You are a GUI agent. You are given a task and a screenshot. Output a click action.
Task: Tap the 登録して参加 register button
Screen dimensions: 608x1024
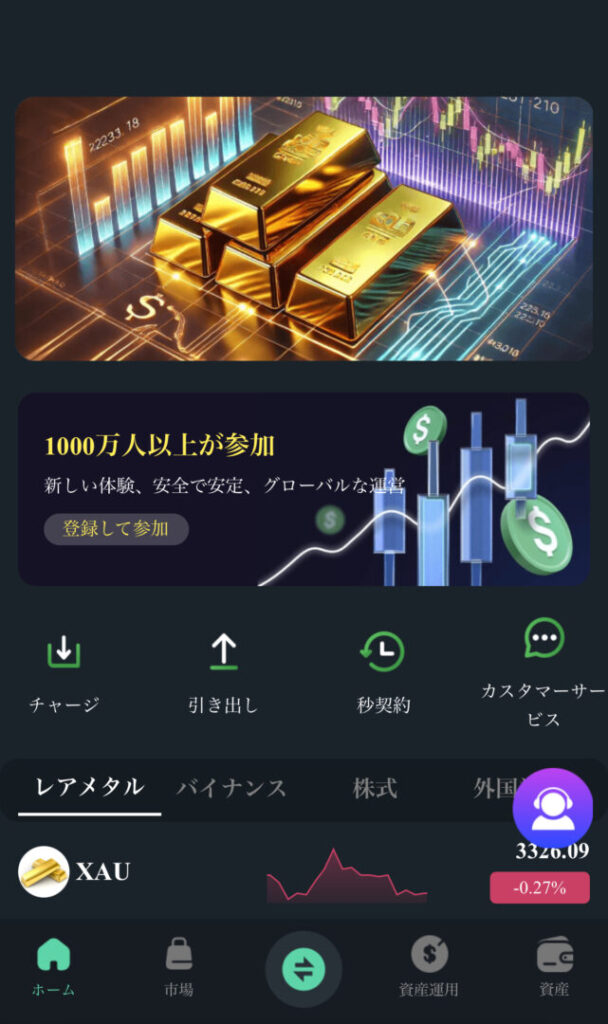pos(116,529)
